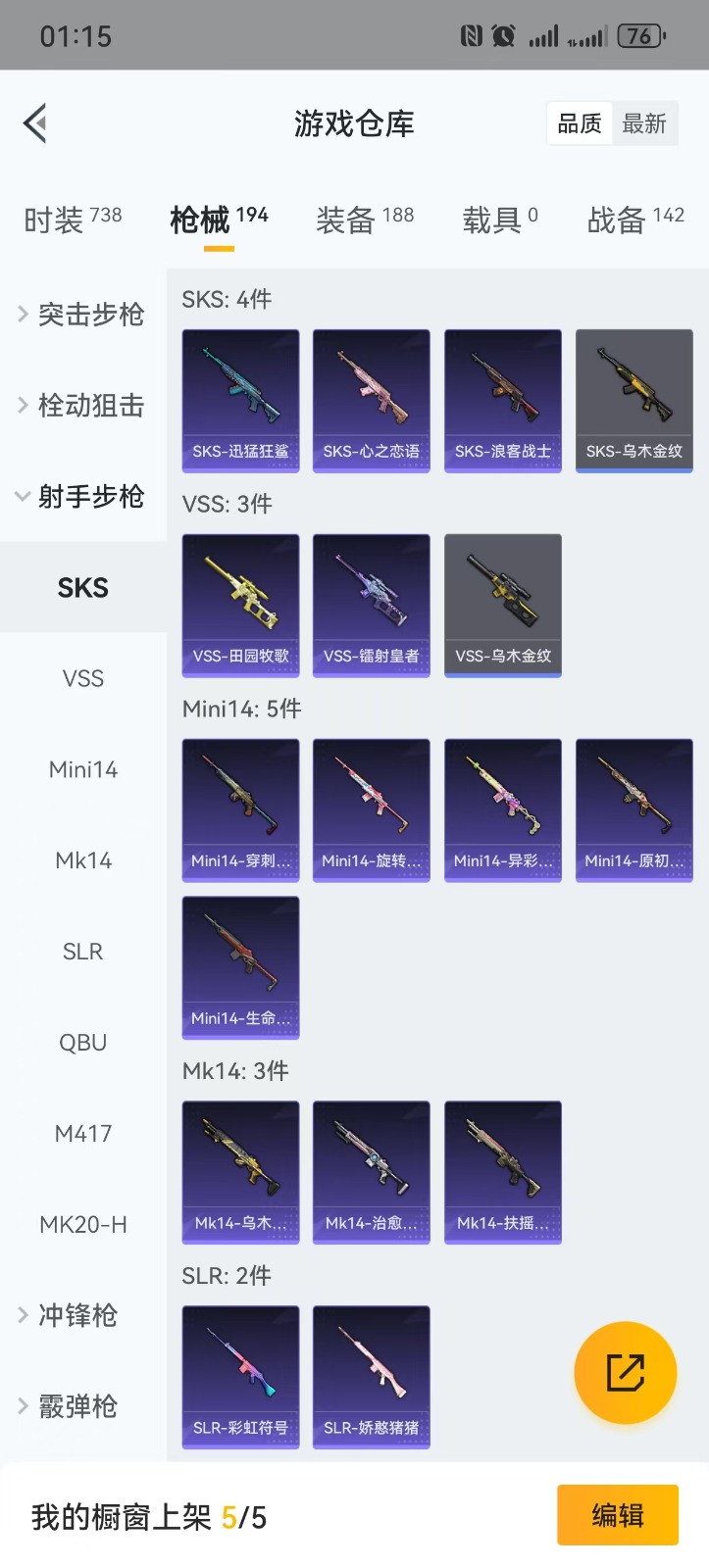
Task: Open the Mk14-治愈 skin tile
Action: (x=371, y=1171)
